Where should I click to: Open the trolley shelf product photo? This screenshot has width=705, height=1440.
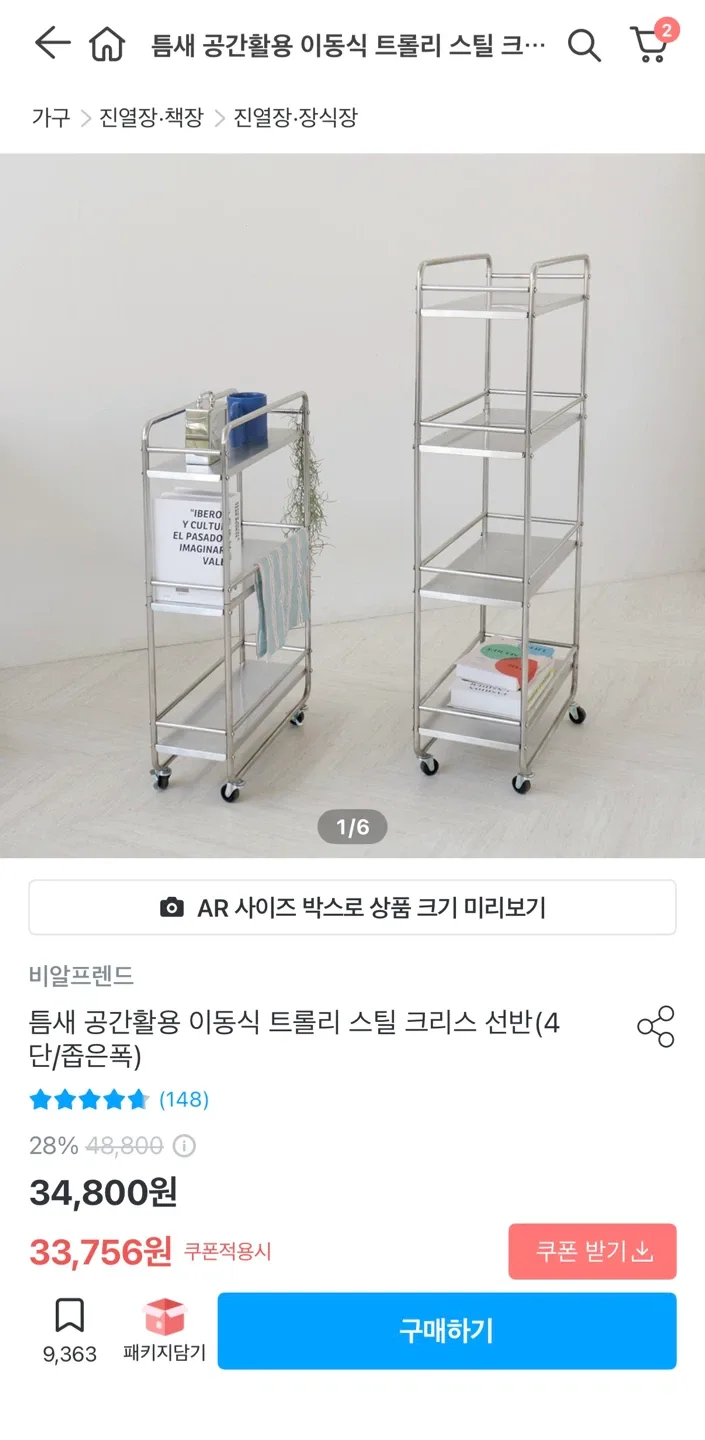352,505
